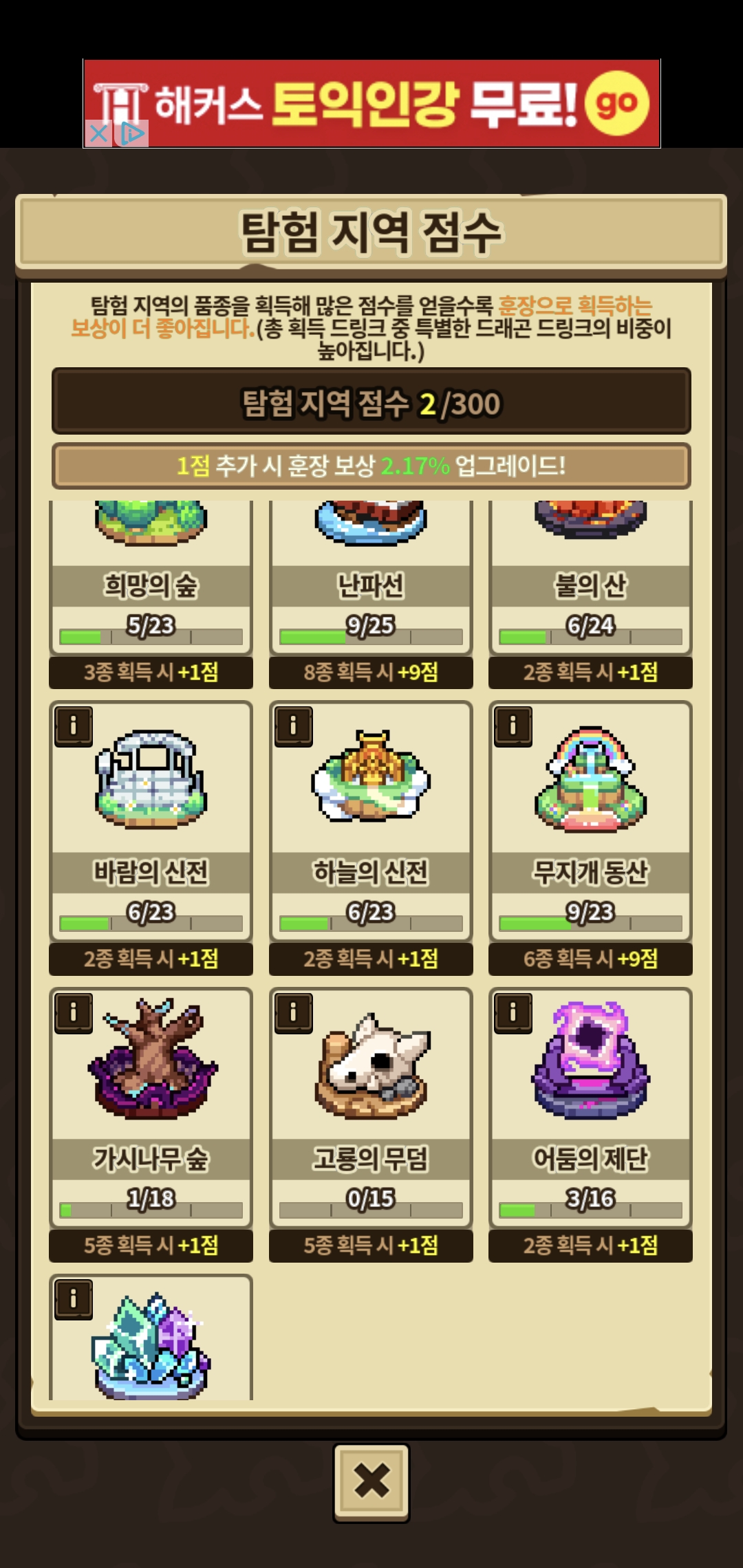Open info for 어둠의 제단
This screenshot has width=743, height=1568.
tap(513, 1013)
